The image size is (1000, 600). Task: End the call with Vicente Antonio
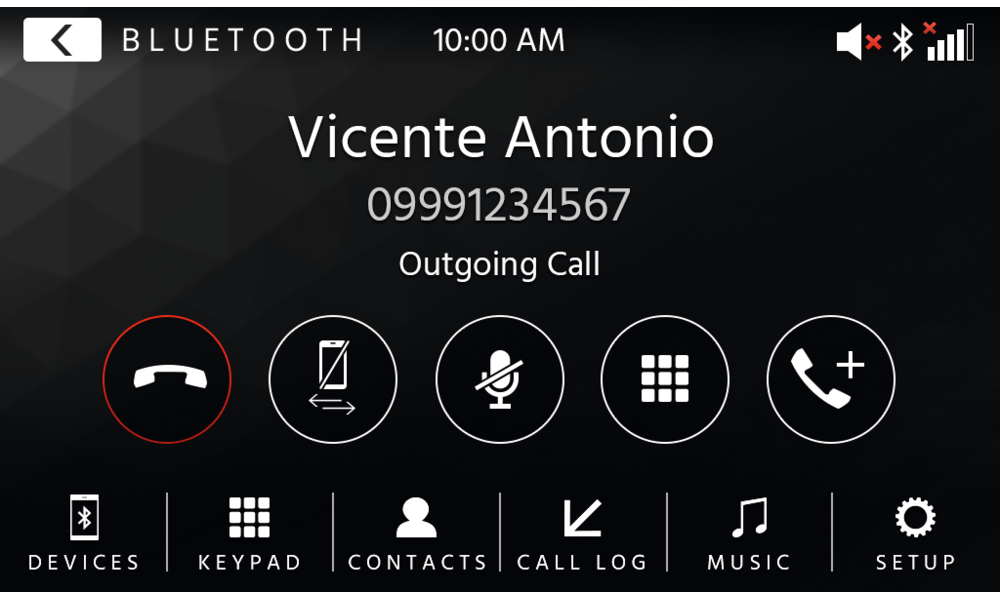click(x=167, y=379)
